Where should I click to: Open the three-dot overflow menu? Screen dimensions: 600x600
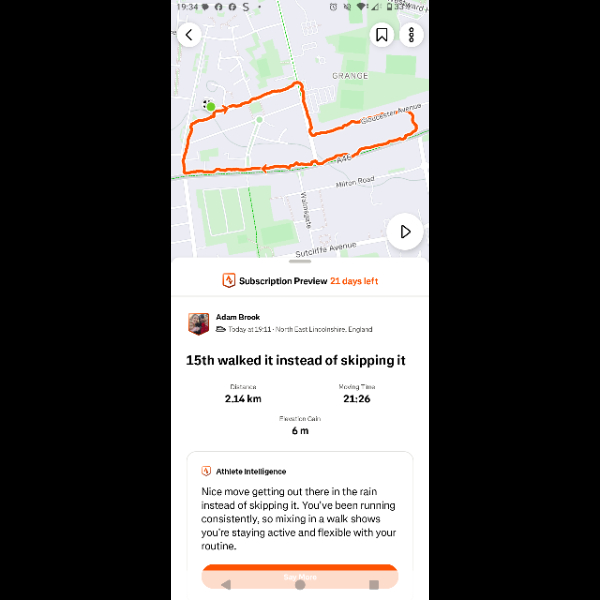411,34
